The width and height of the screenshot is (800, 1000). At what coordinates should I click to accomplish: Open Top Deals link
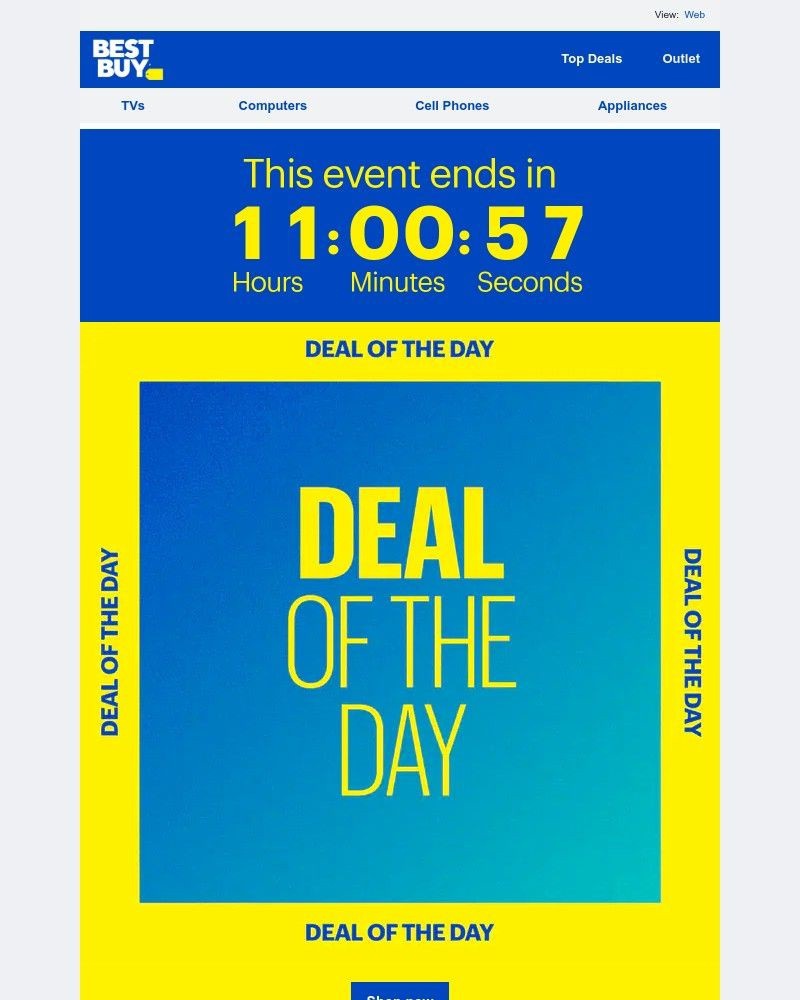point(591,59)
